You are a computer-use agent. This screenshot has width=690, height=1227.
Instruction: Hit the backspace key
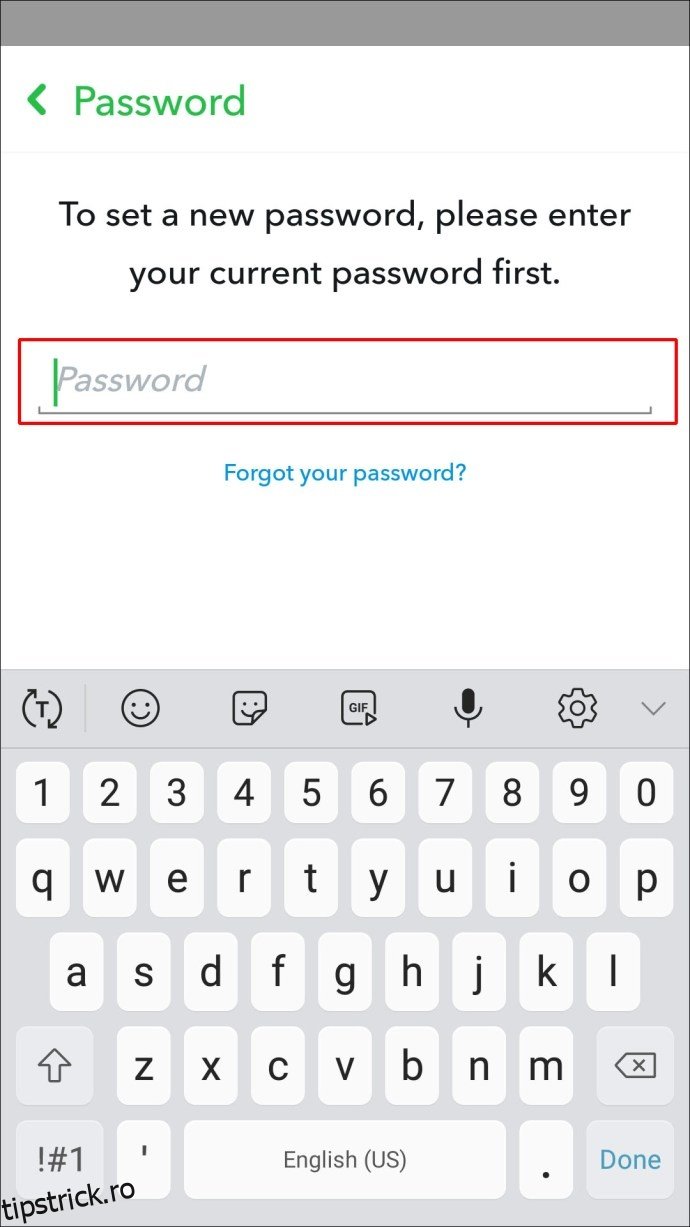tap(635, 1066)
